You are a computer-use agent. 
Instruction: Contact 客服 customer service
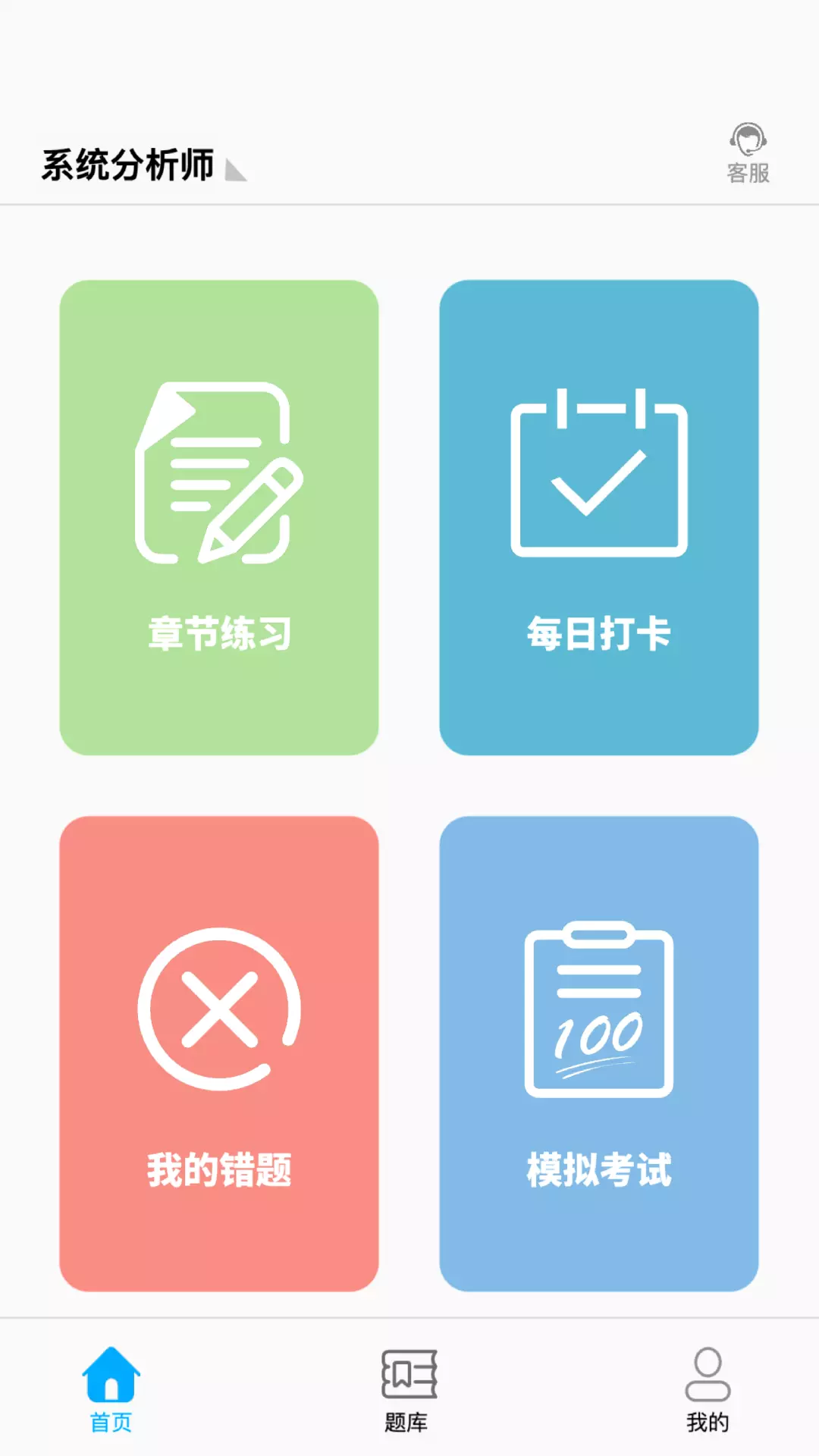(748, 153)
